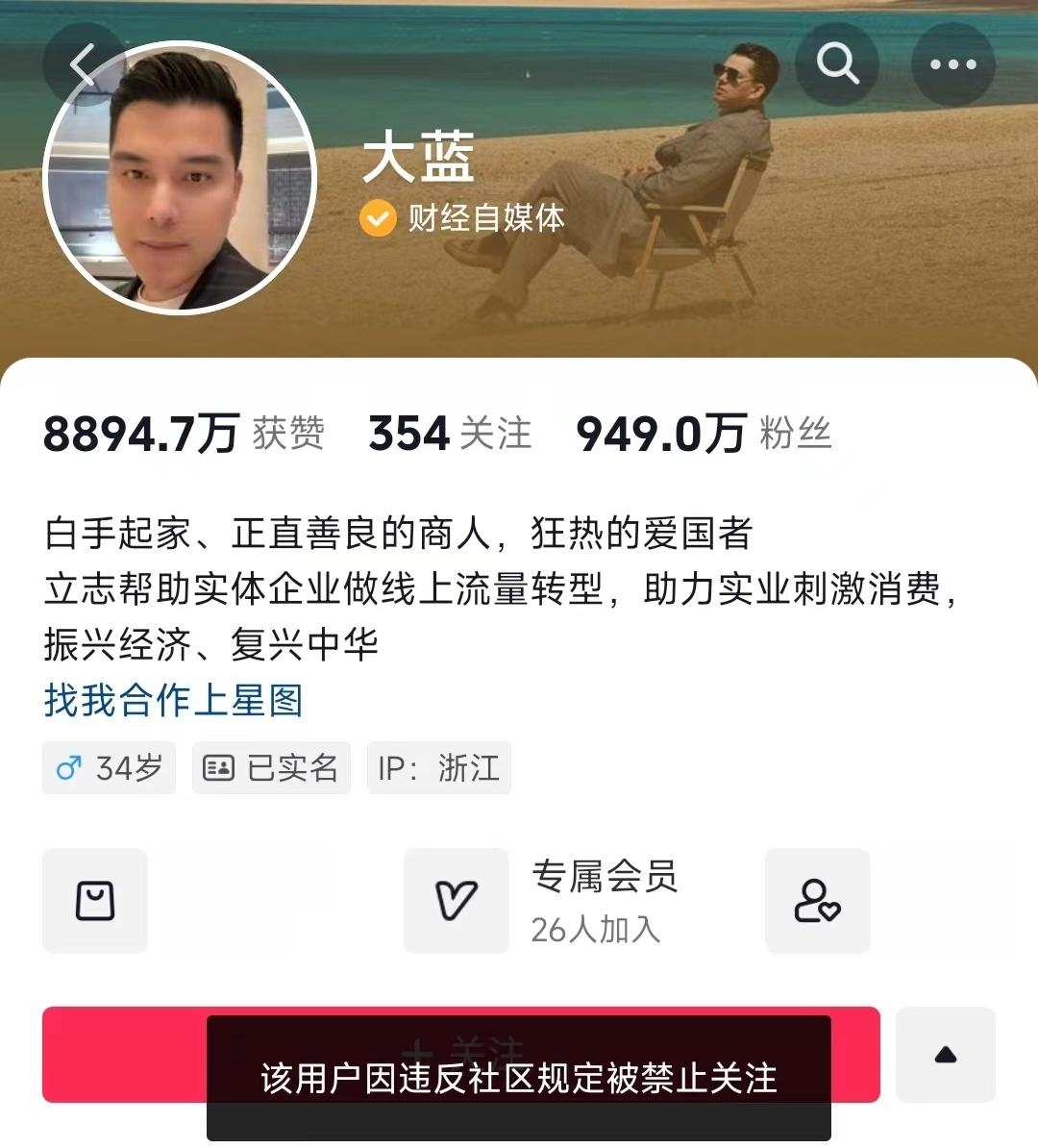Expand the arrow beside follow button
This screenshot has width=1038, height=1148.
coord(946,1055)
